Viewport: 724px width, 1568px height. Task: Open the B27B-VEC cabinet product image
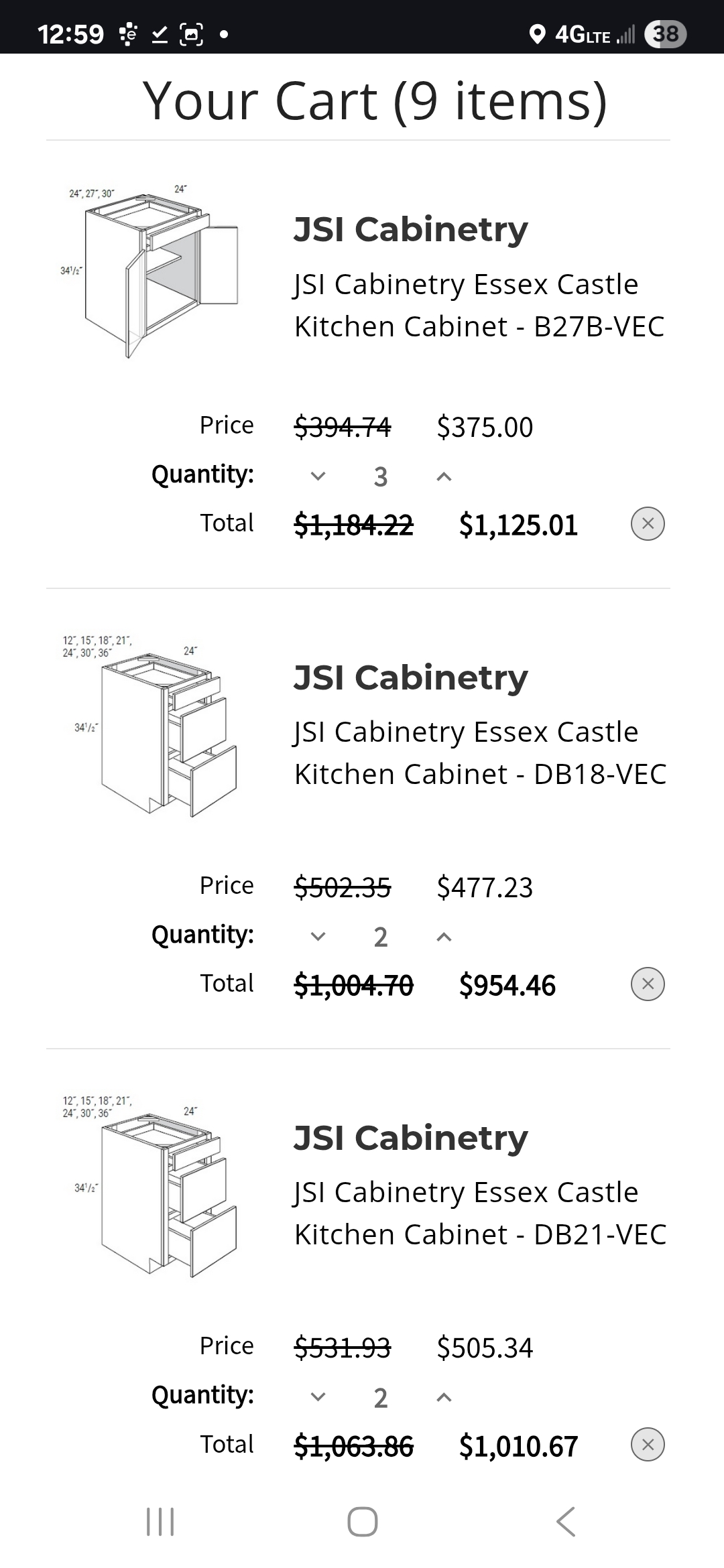point(151,272)
